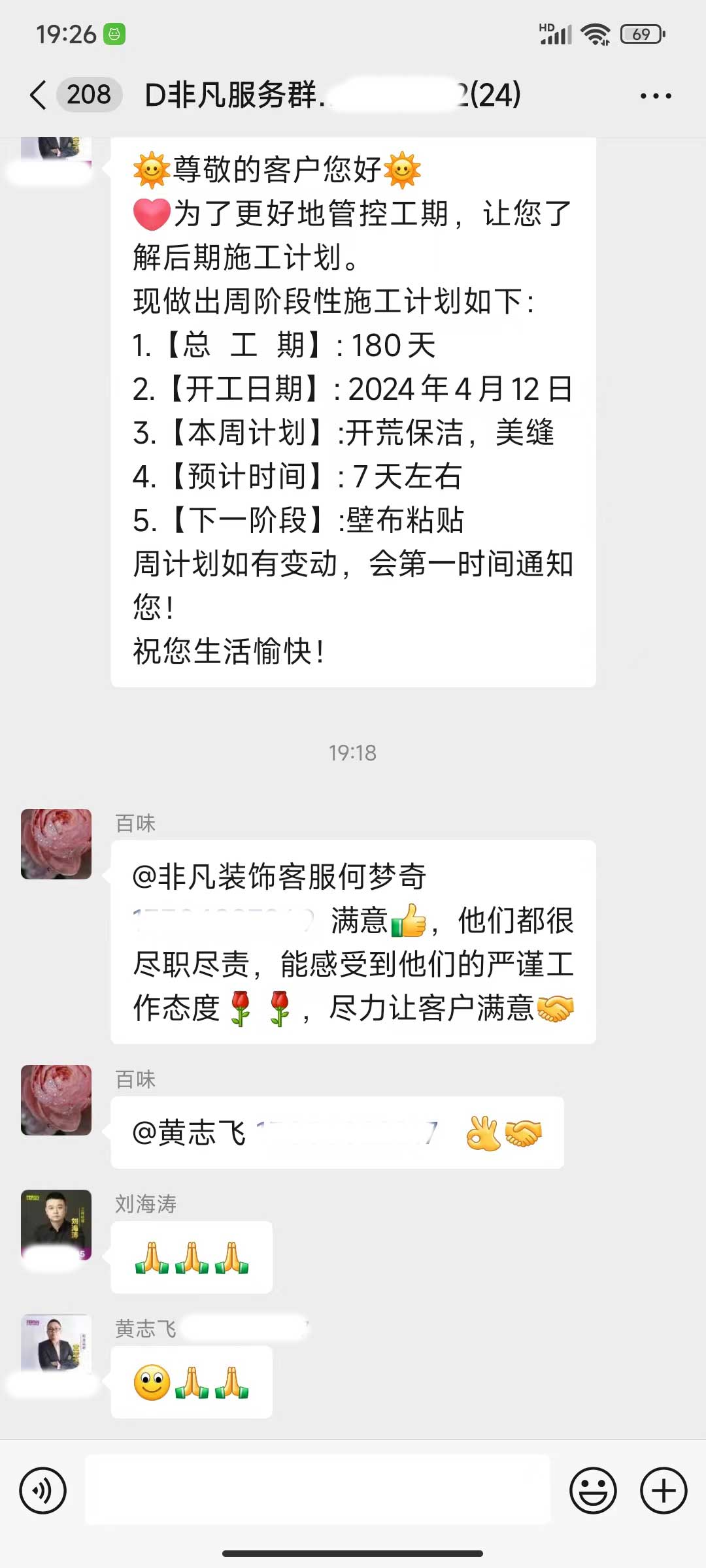Go back to the chat list

point(39,95)
